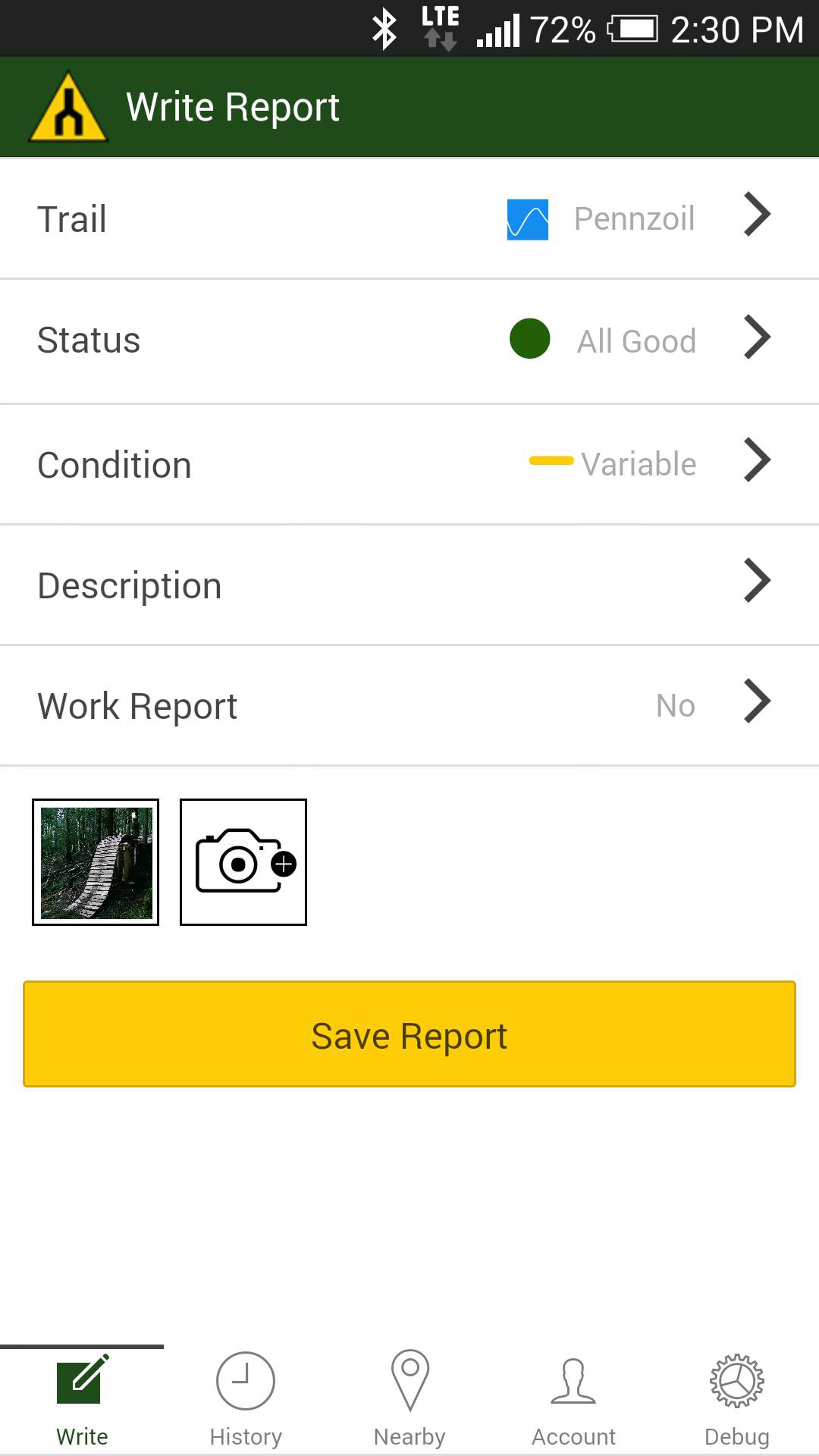Switch to the Nearby tab
Screen dimensions: 819x1456
pos(409,1400)
